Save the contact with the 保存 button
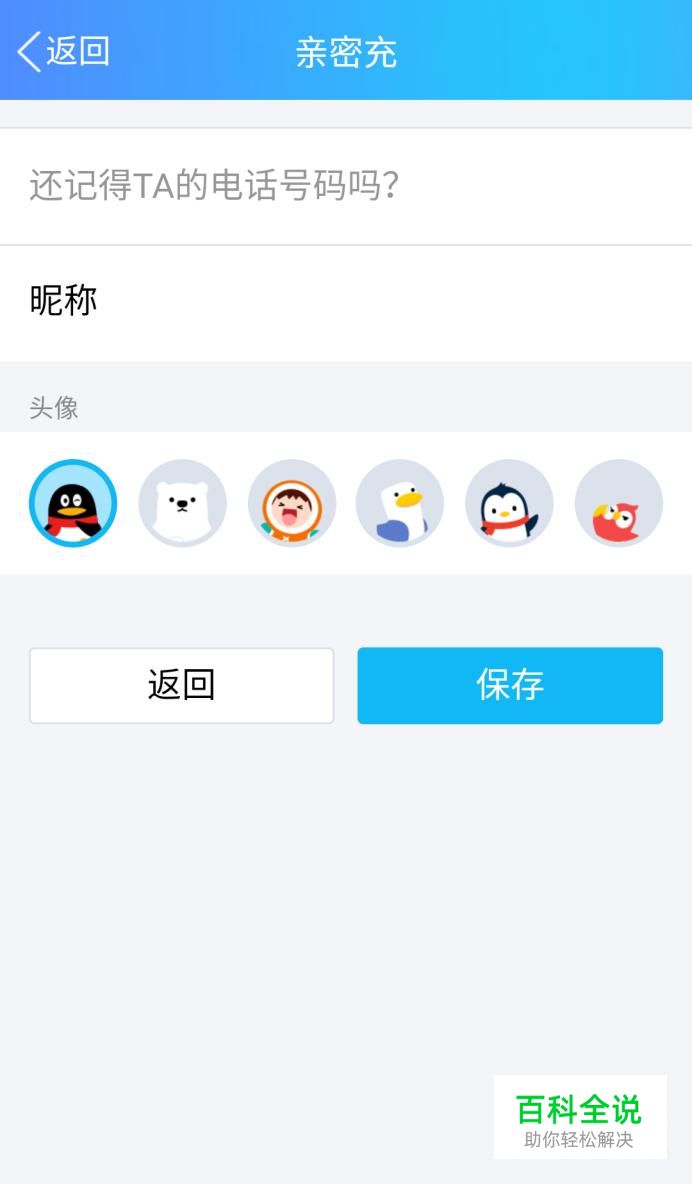 [x=510, y=686]
